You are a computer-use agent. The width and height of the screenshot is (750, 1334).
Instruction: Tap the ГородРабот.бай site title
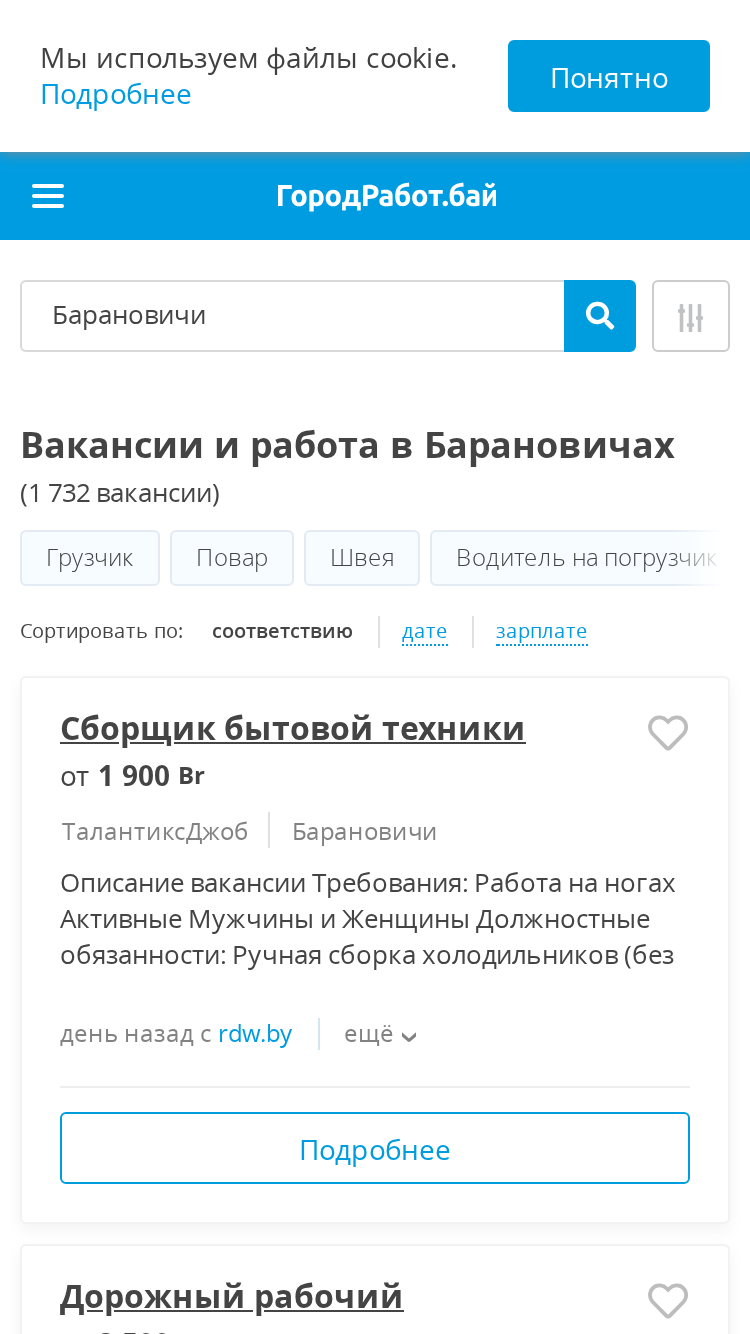tap(387, 196)
